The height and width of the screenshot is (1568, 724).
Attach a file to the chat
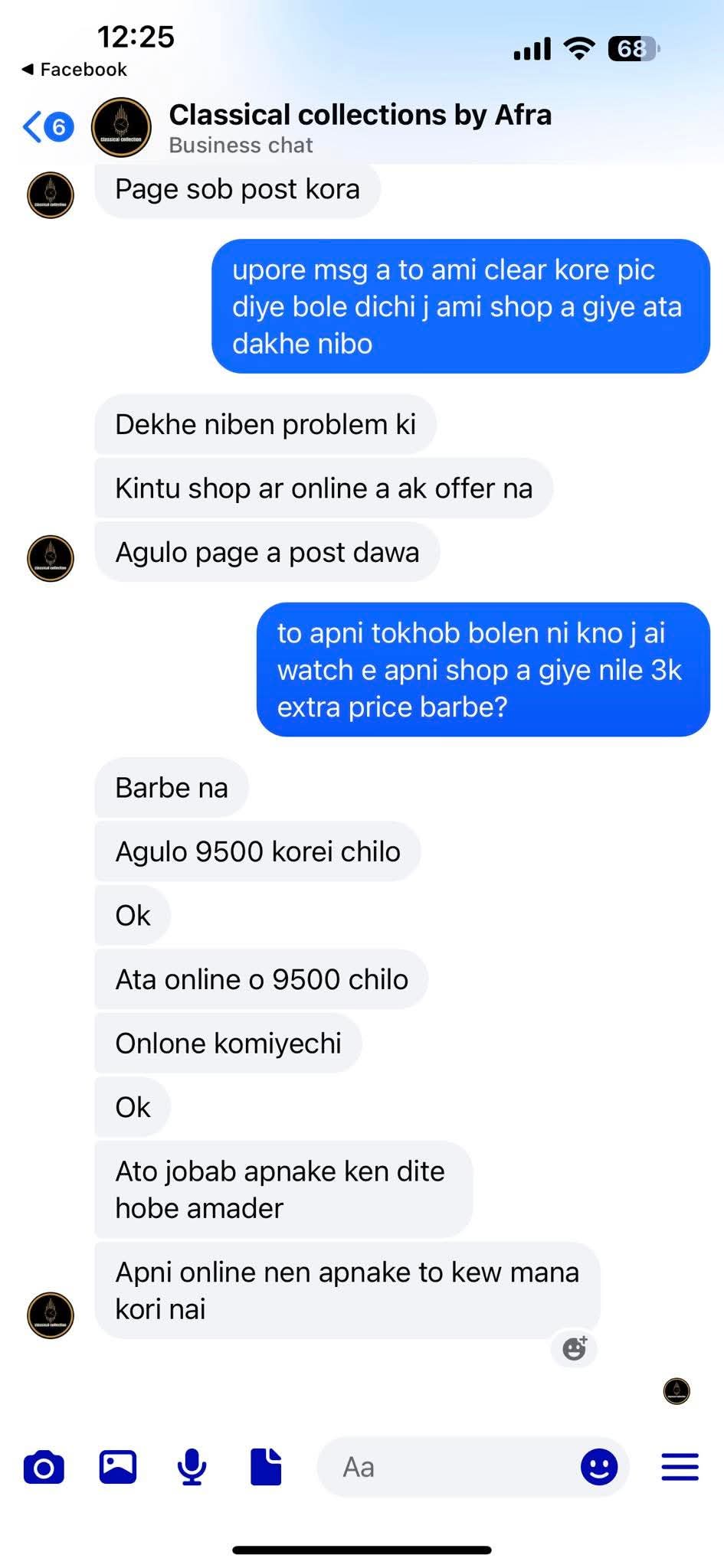point(266,1468)
